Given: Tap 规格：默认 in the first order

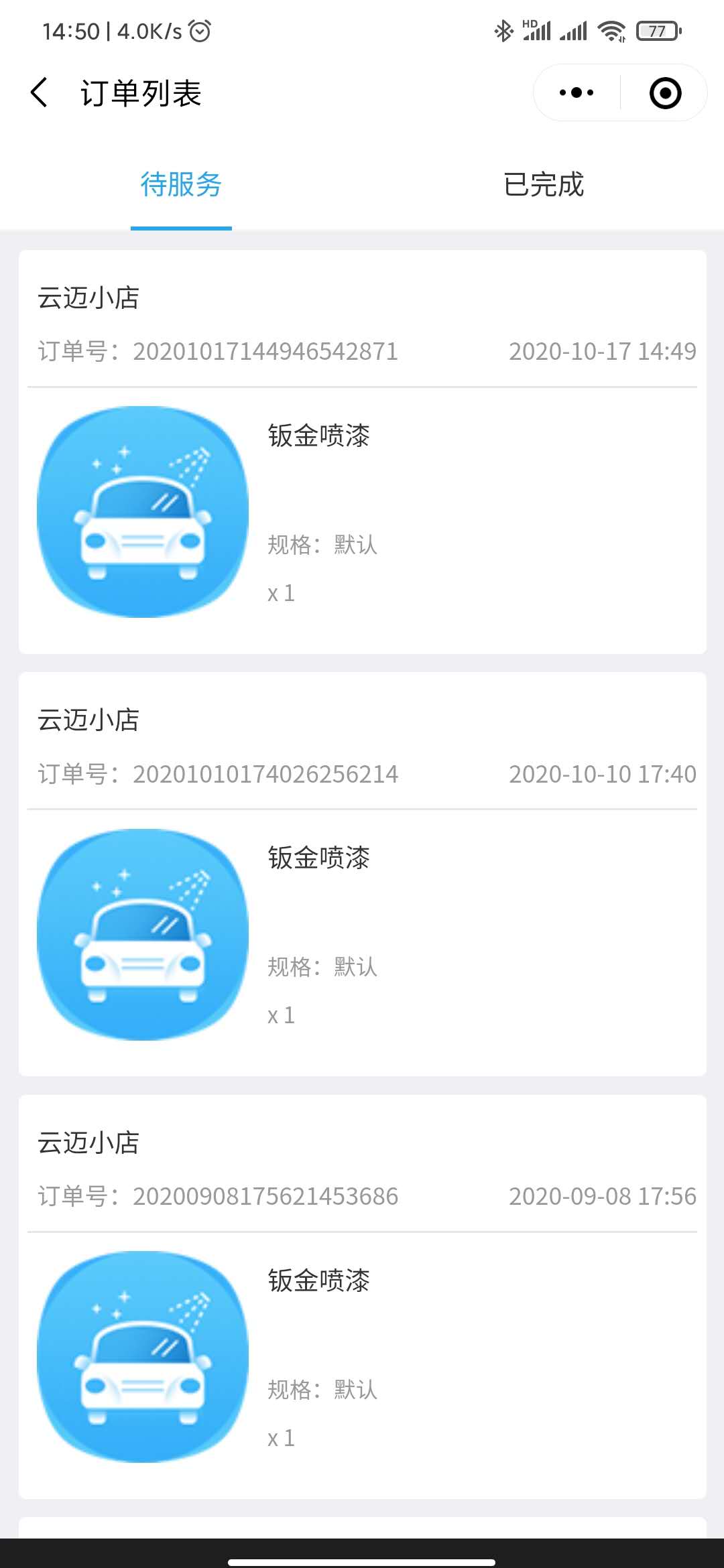Looking at the screenshot, I should point(322,545).
